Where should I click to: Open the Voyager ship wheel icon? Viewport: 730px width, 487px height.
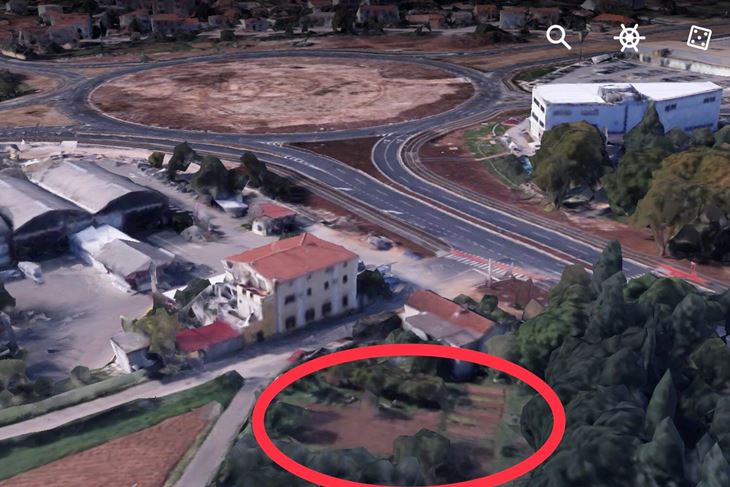pos(629,38)
